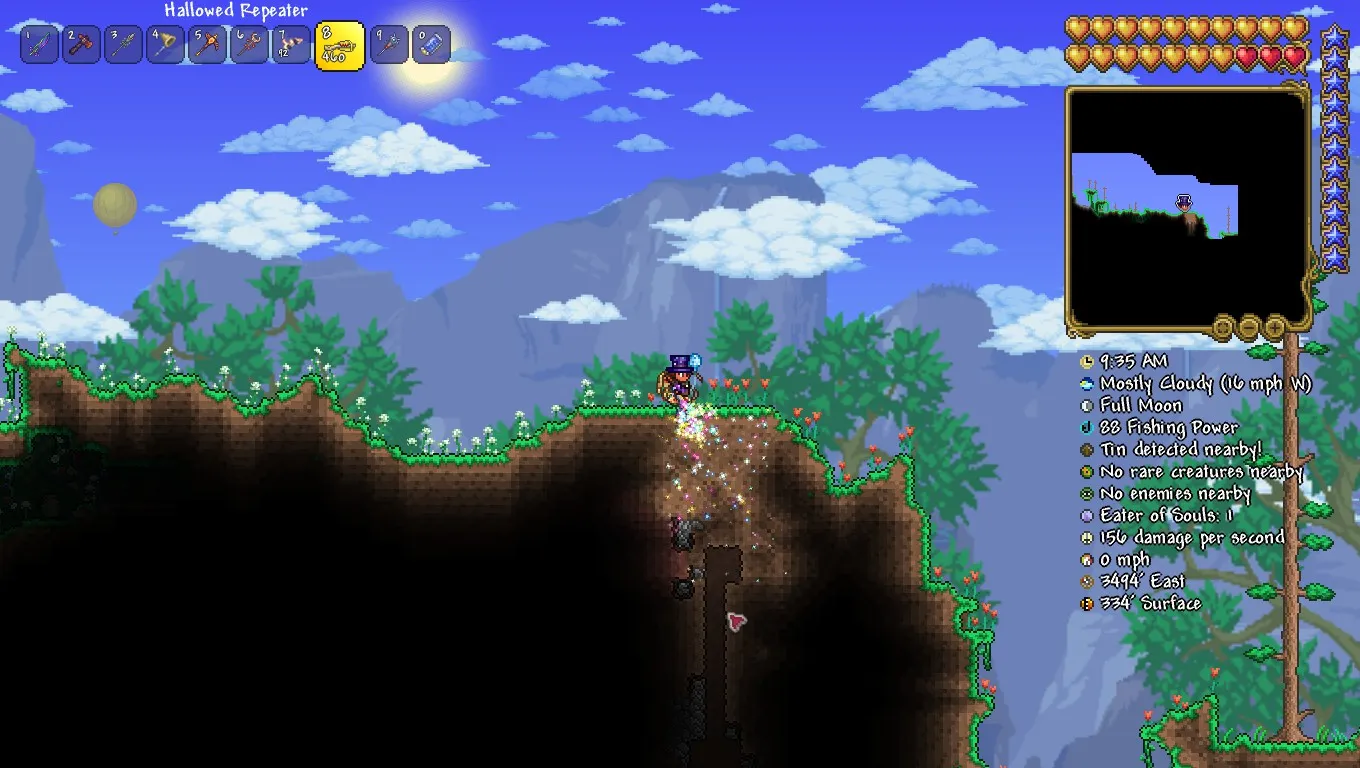Select the cell phone in slot 0
Image resolution: width=1360 pixels, height=768 pixels.
click(x=431, y=45)
